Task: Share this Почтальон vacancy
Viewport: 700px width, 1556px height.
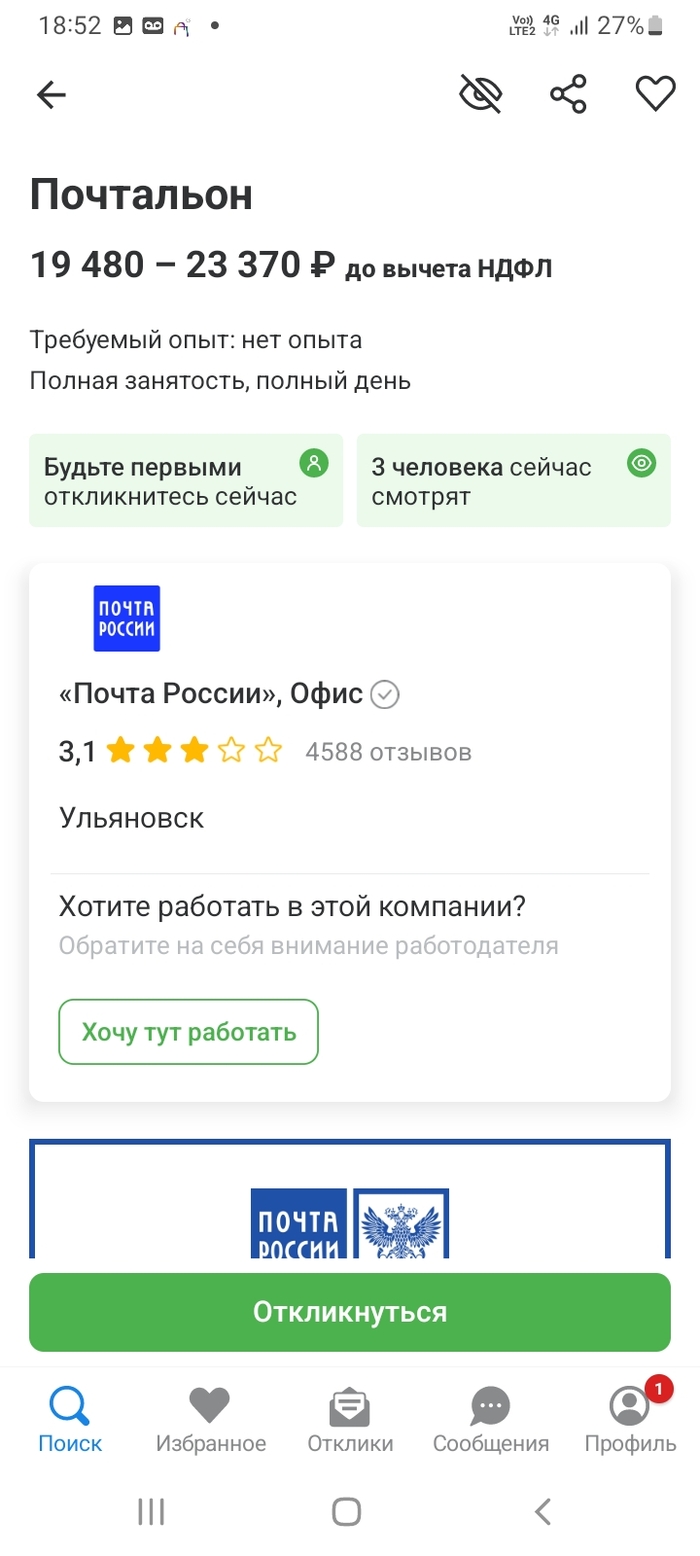Action: coord(568,95)
